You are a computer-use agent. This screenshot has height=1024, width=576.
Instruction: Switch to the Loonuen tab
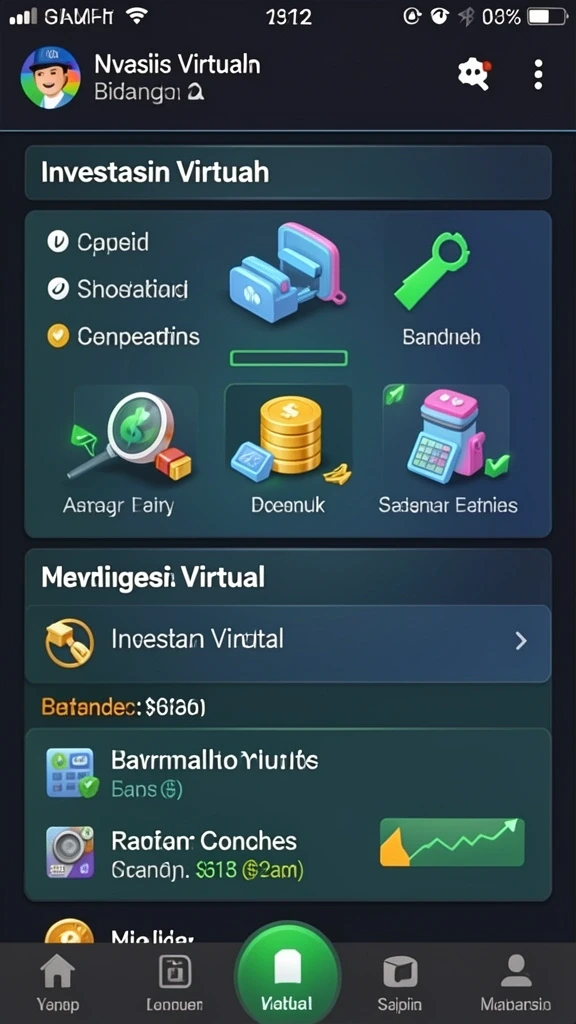[174, 984]
